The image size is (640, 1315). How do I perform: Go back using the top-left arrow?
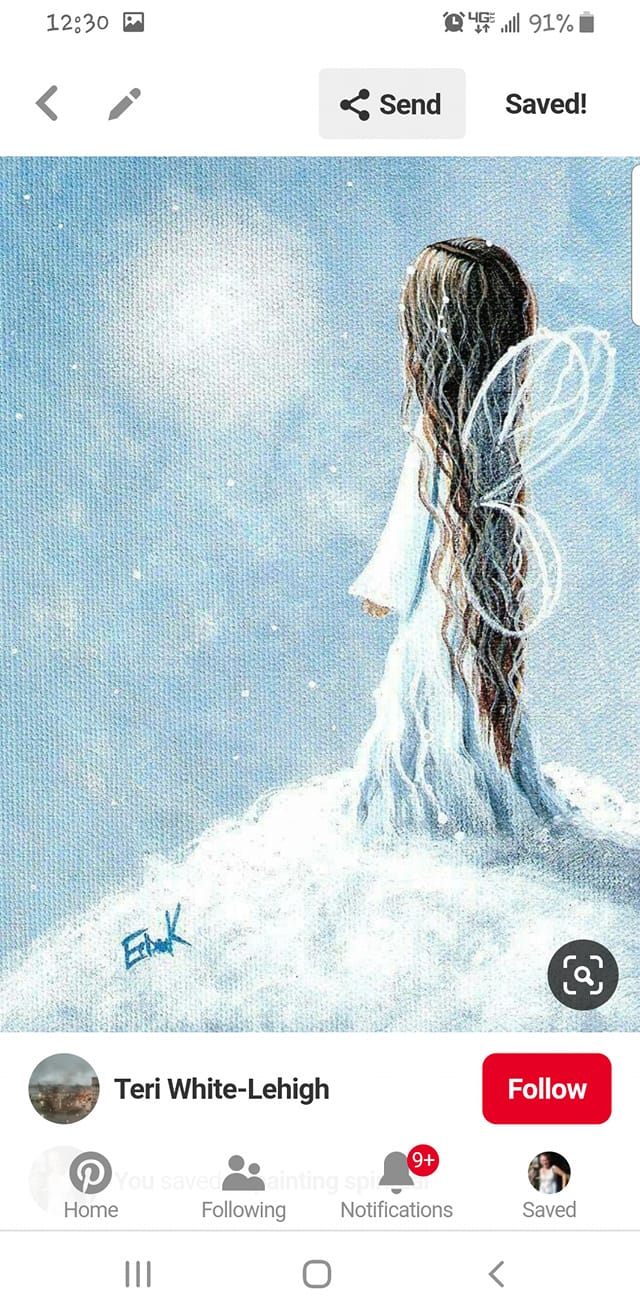click(47, 103)
